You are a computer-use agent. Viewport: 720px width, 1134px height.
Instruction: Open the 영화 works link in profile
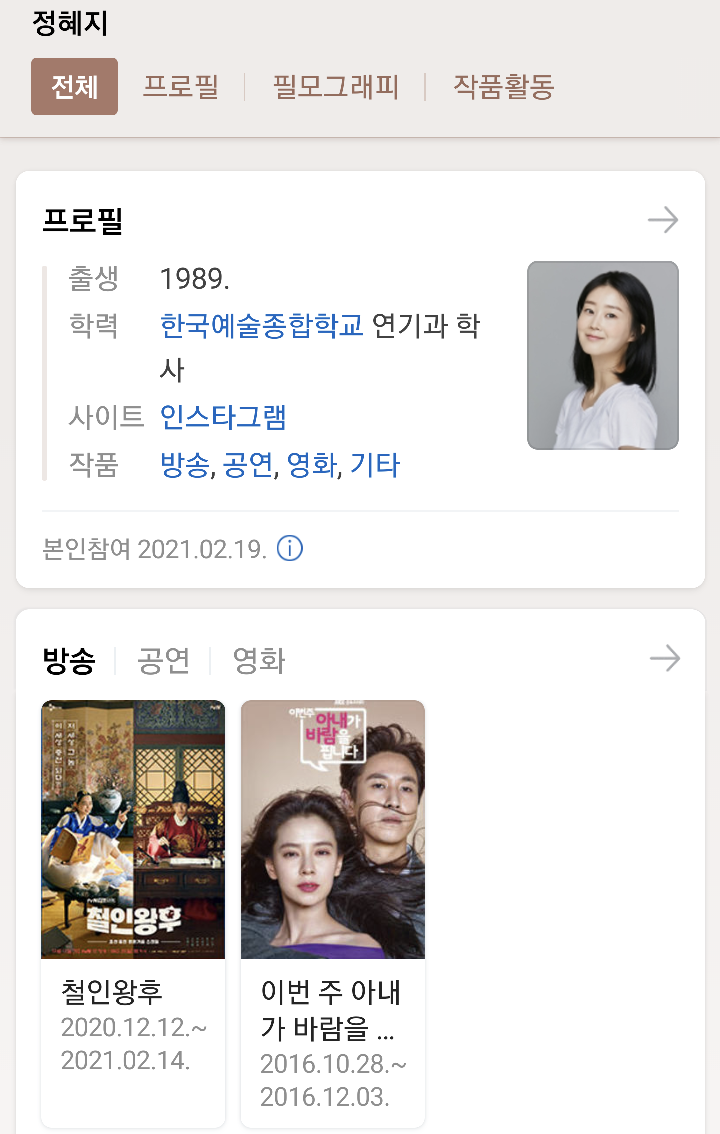(x=311, y=465)
